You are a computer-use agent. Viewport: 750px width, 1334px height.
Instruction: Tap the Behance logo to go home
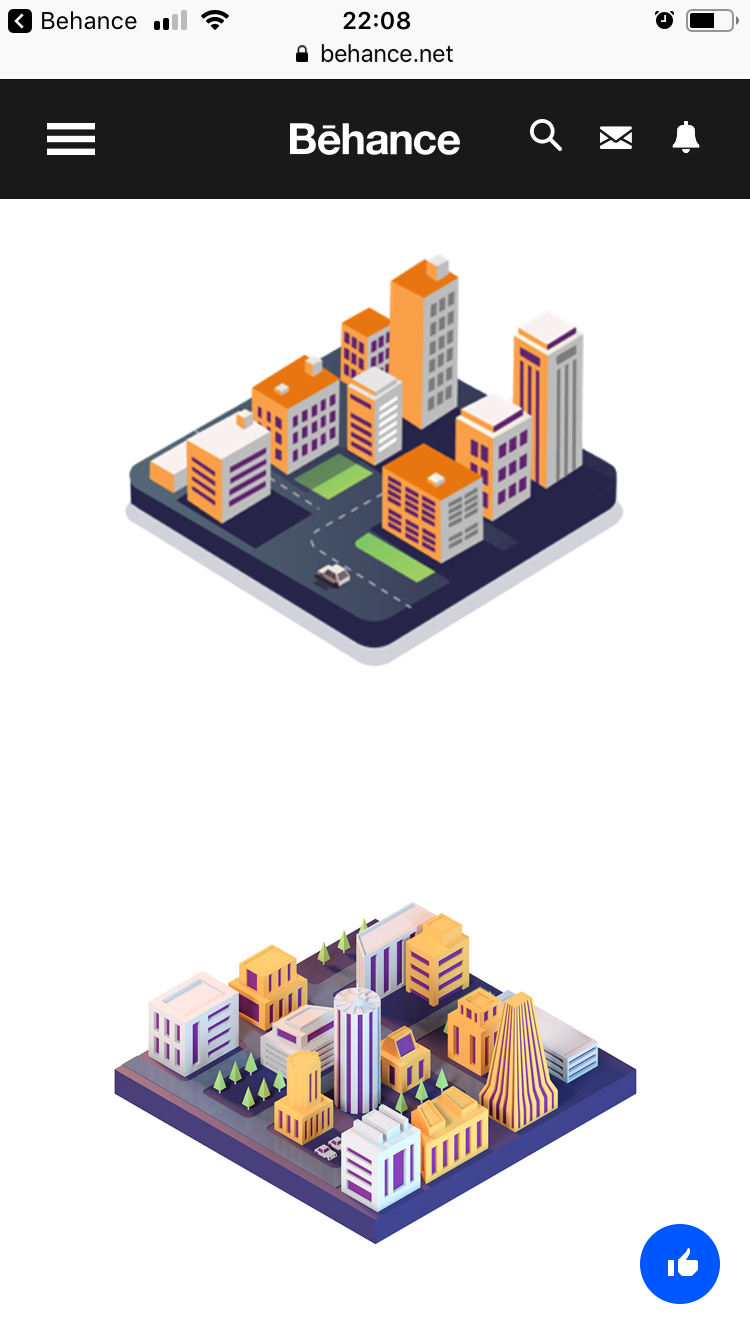tap(374, 139)
